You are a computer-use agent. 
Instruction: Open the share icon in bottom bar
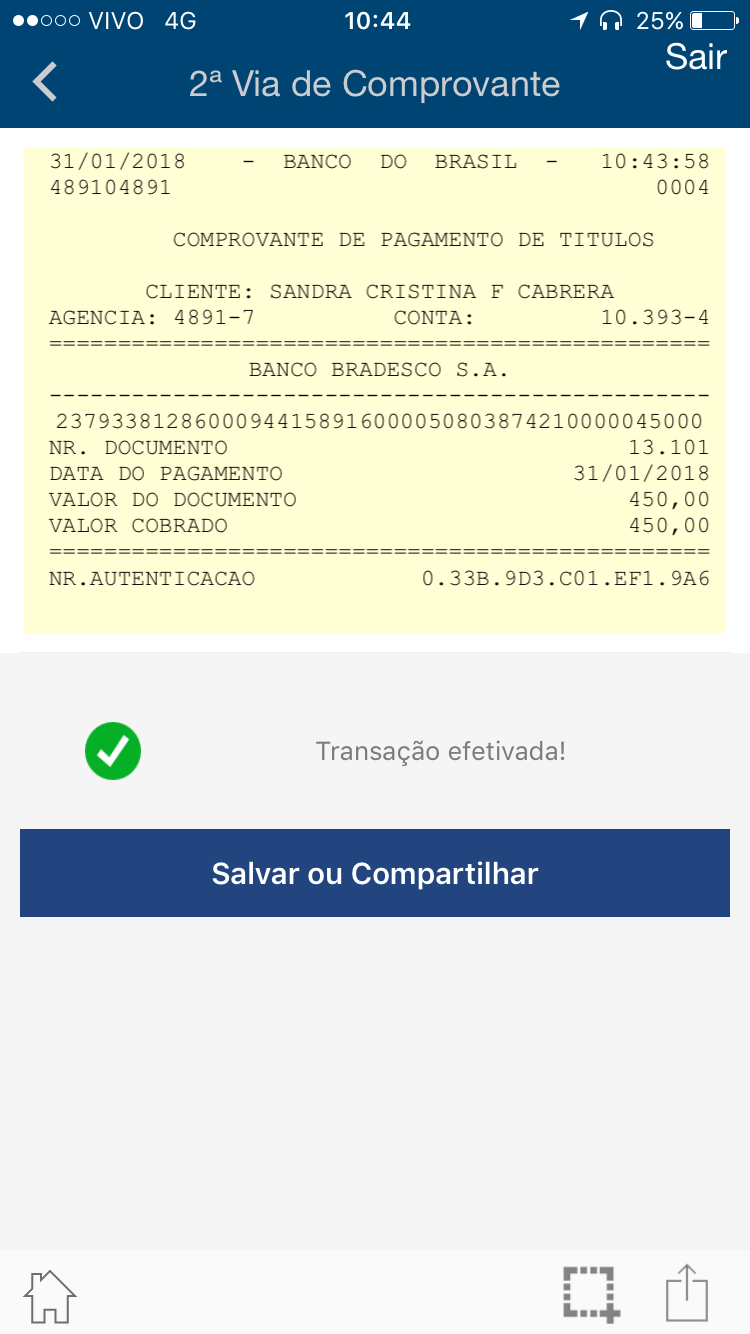[687, 1294]
